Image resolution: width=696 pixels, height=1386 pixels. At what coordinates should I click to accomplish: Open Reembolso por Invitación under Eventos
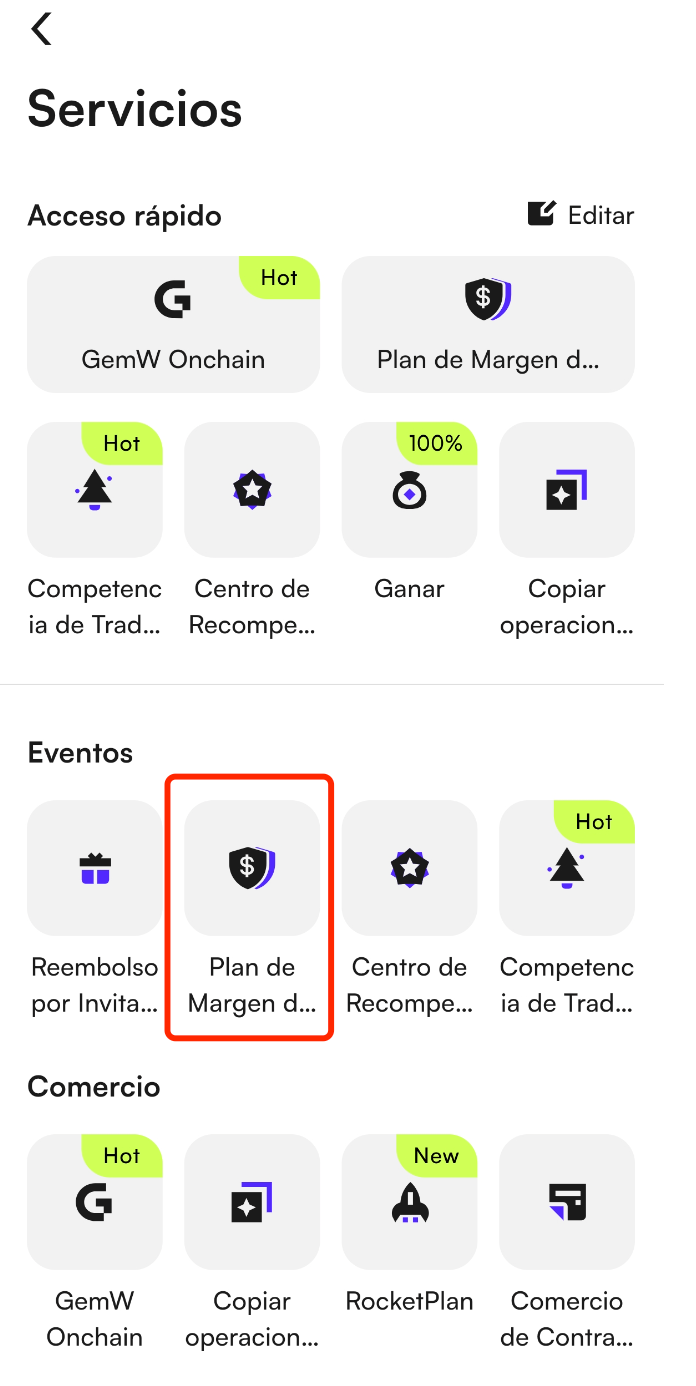95,868
